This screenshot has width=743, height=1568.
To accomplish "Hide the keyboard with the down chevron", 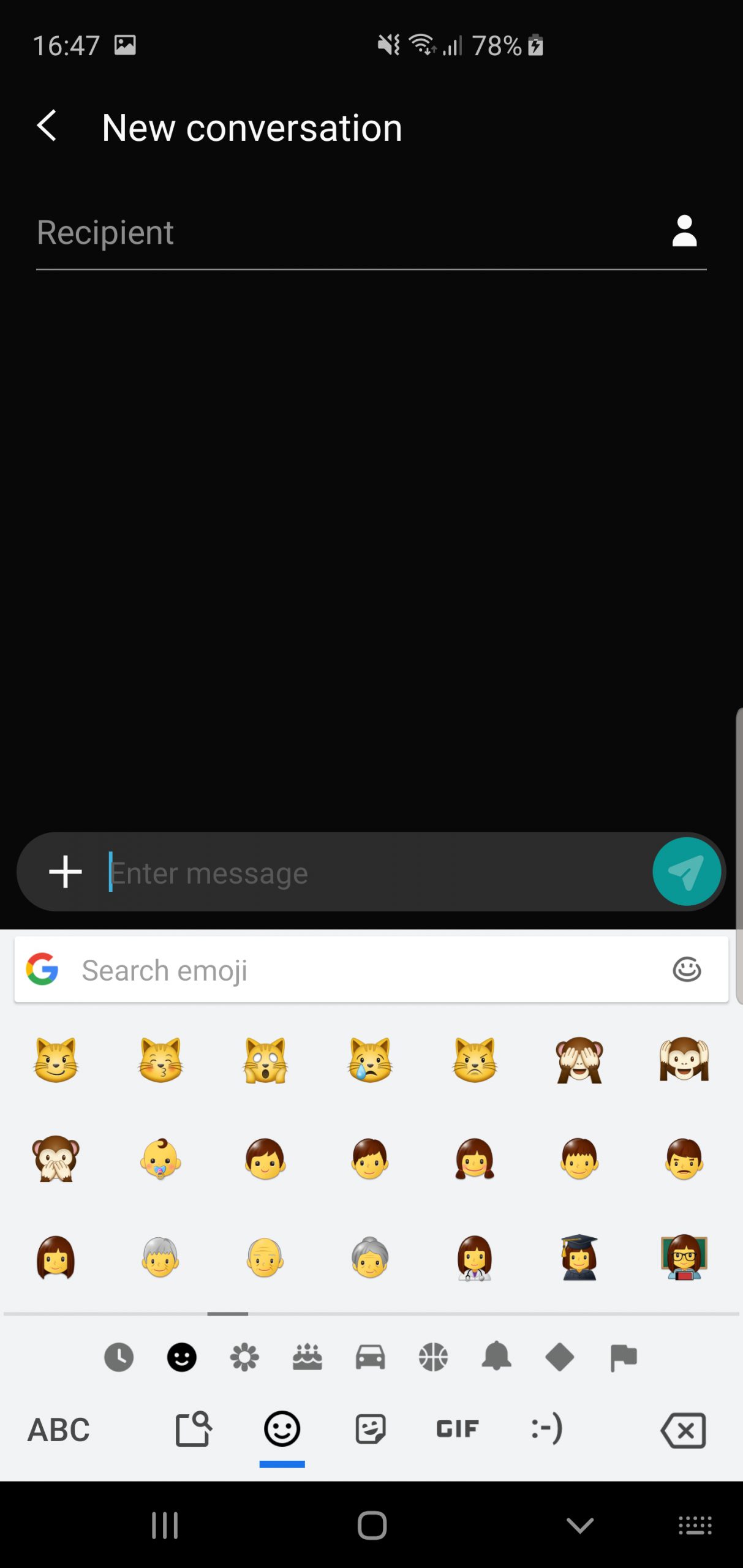I will 579,1525.
